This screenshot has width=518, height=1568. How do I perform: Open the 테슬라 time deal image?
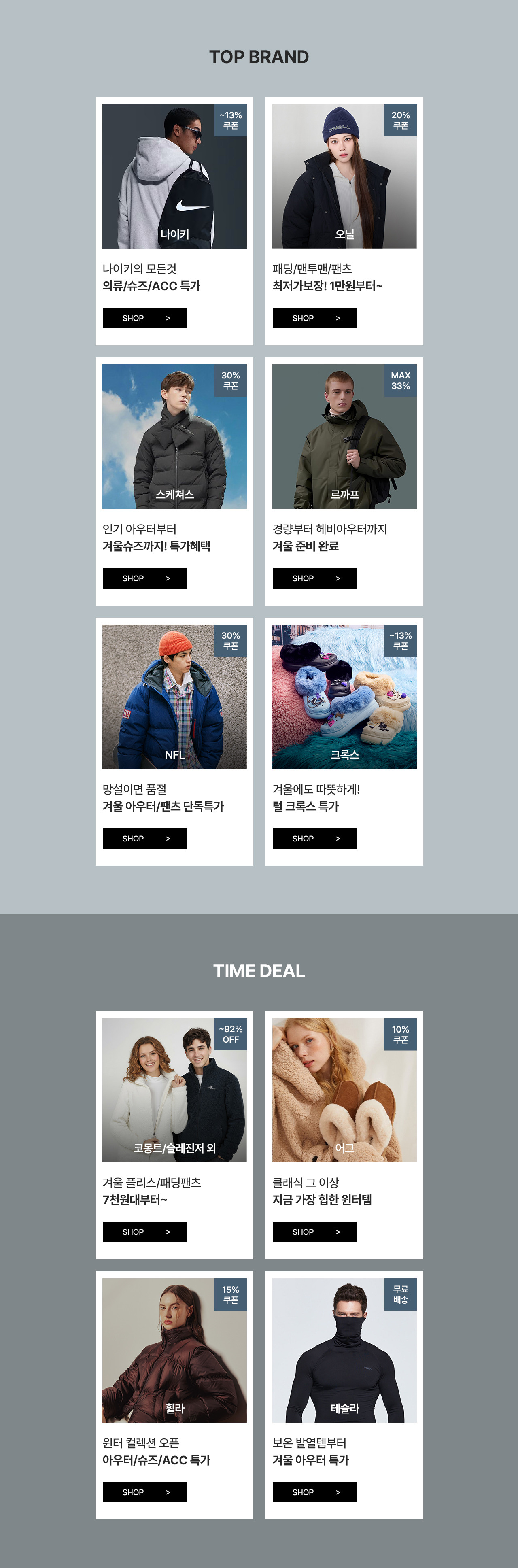tap(344, 1350)
